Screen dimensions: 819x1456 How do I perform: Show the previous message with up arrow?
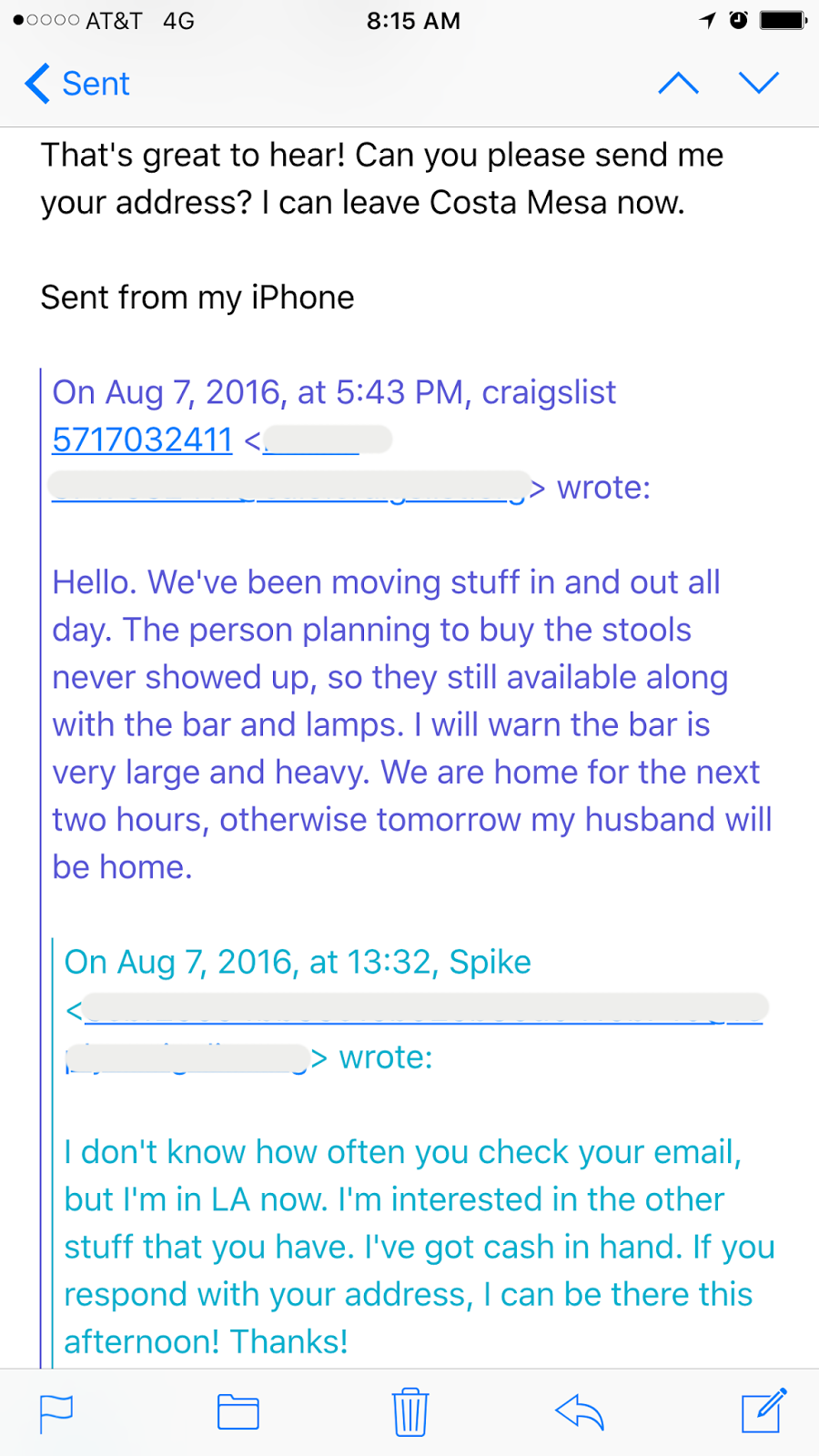coord(678,84)
